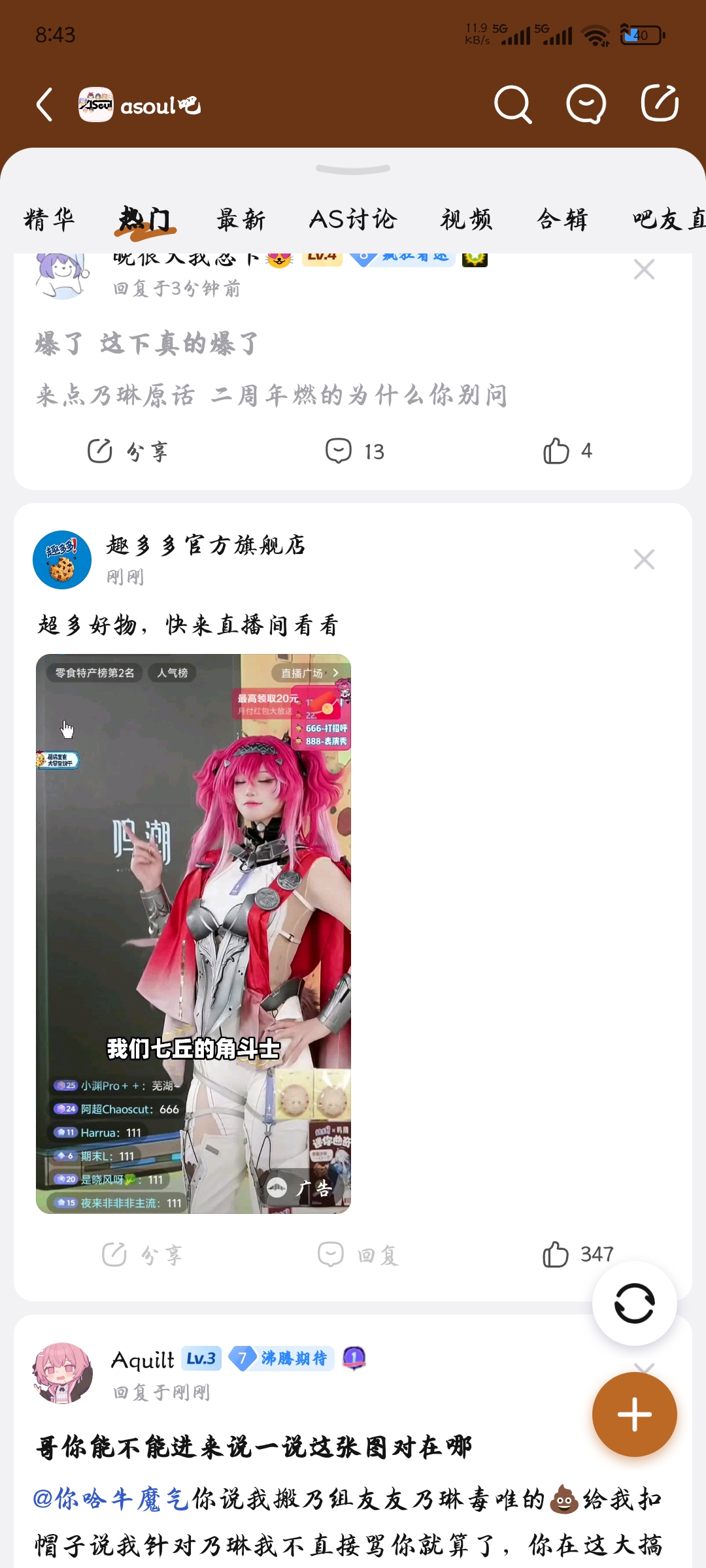Dismiss the 趣多多官方旗舰店 ad post

coord(644,559)
